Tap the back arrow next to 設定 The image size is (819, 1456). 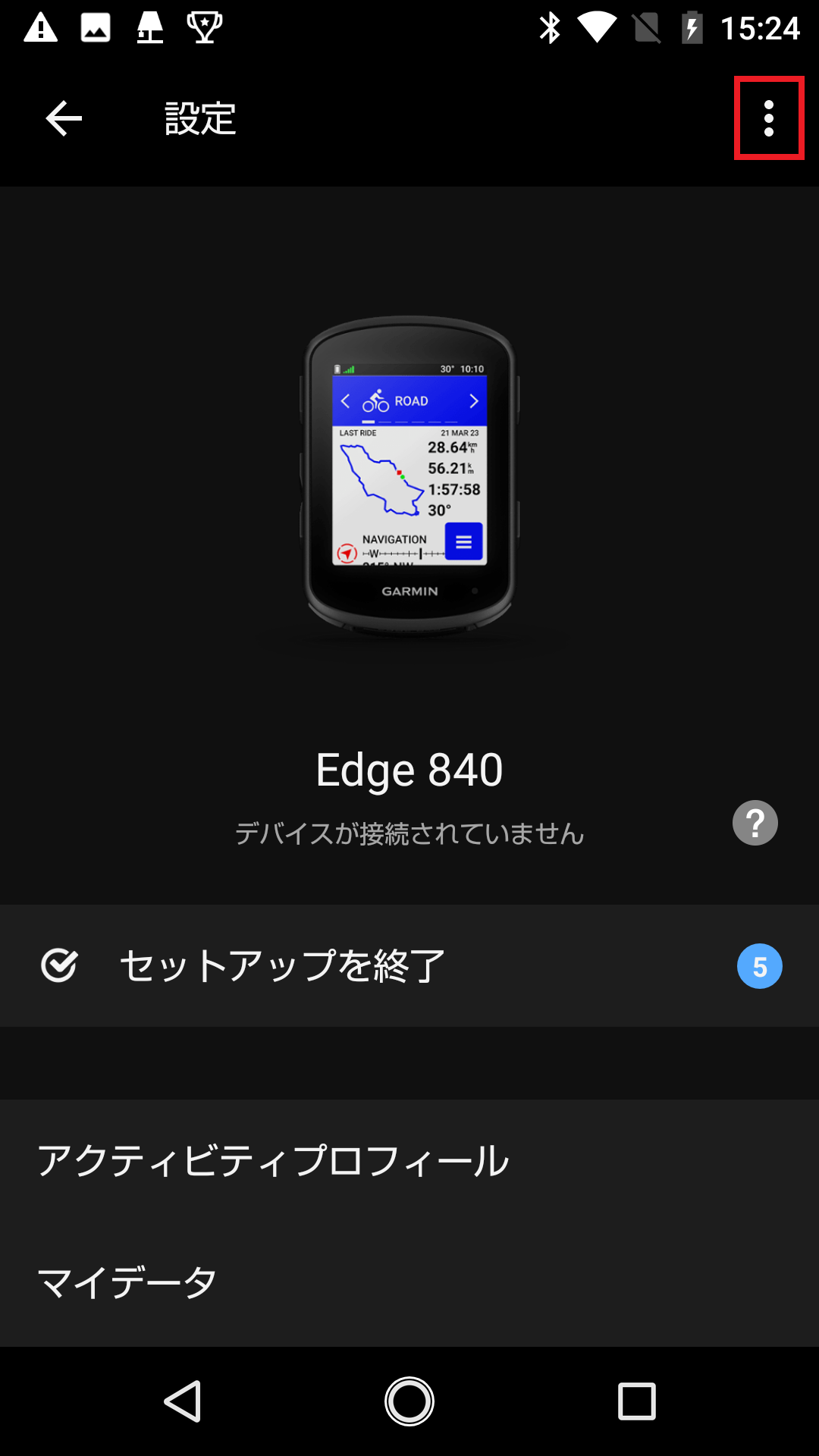(64, 119)
